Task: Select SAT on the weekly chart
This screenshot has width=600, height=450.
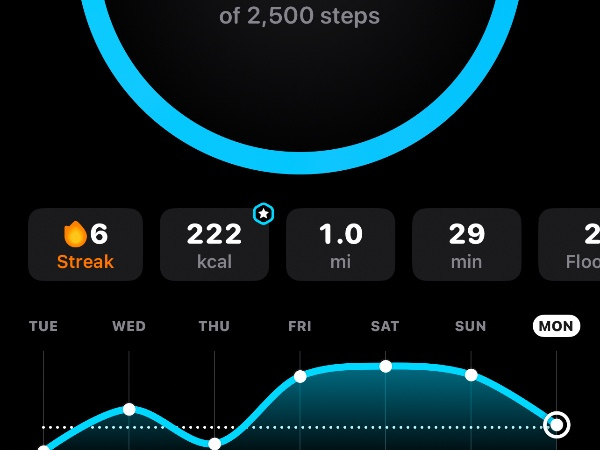Action: [385, 326]
